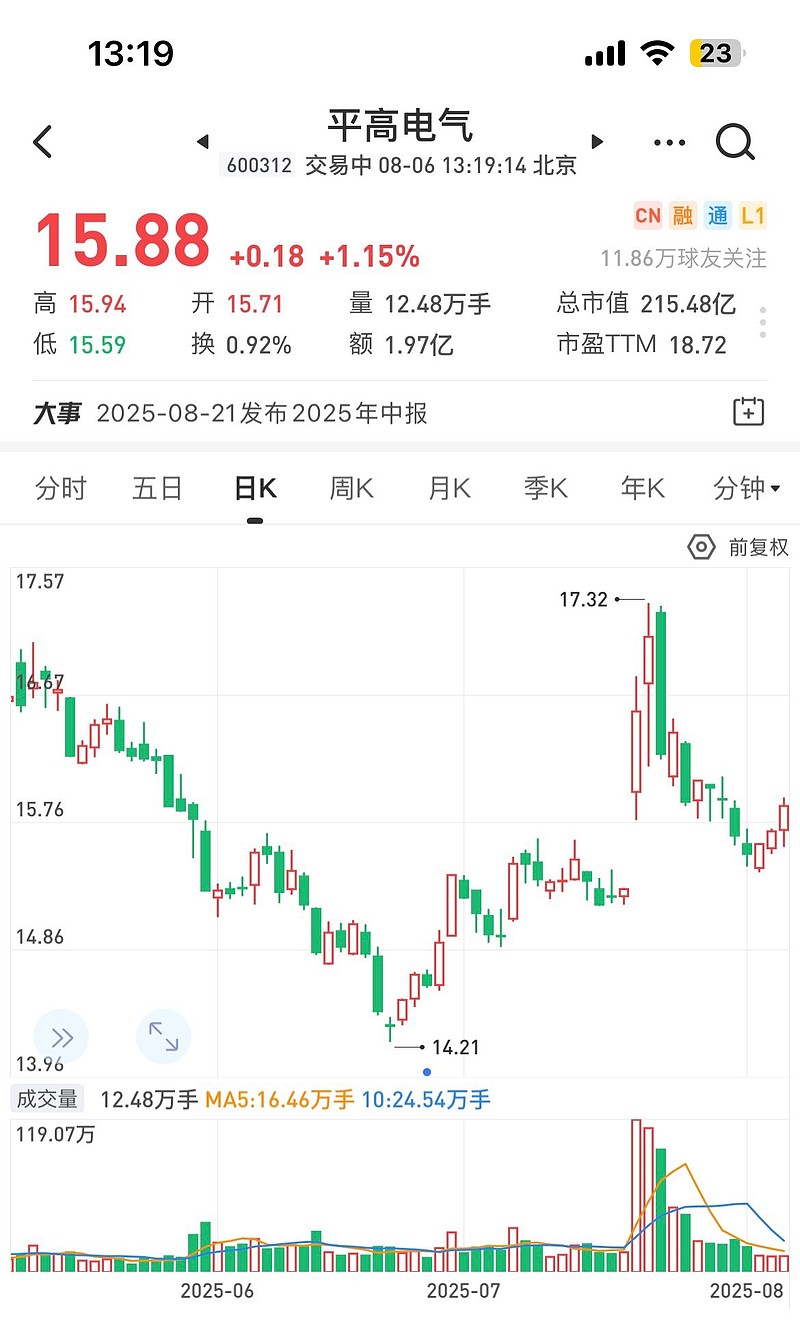Click the 17.32 high price marker
The image size is (800, 1334).
[x=582, y=598]
